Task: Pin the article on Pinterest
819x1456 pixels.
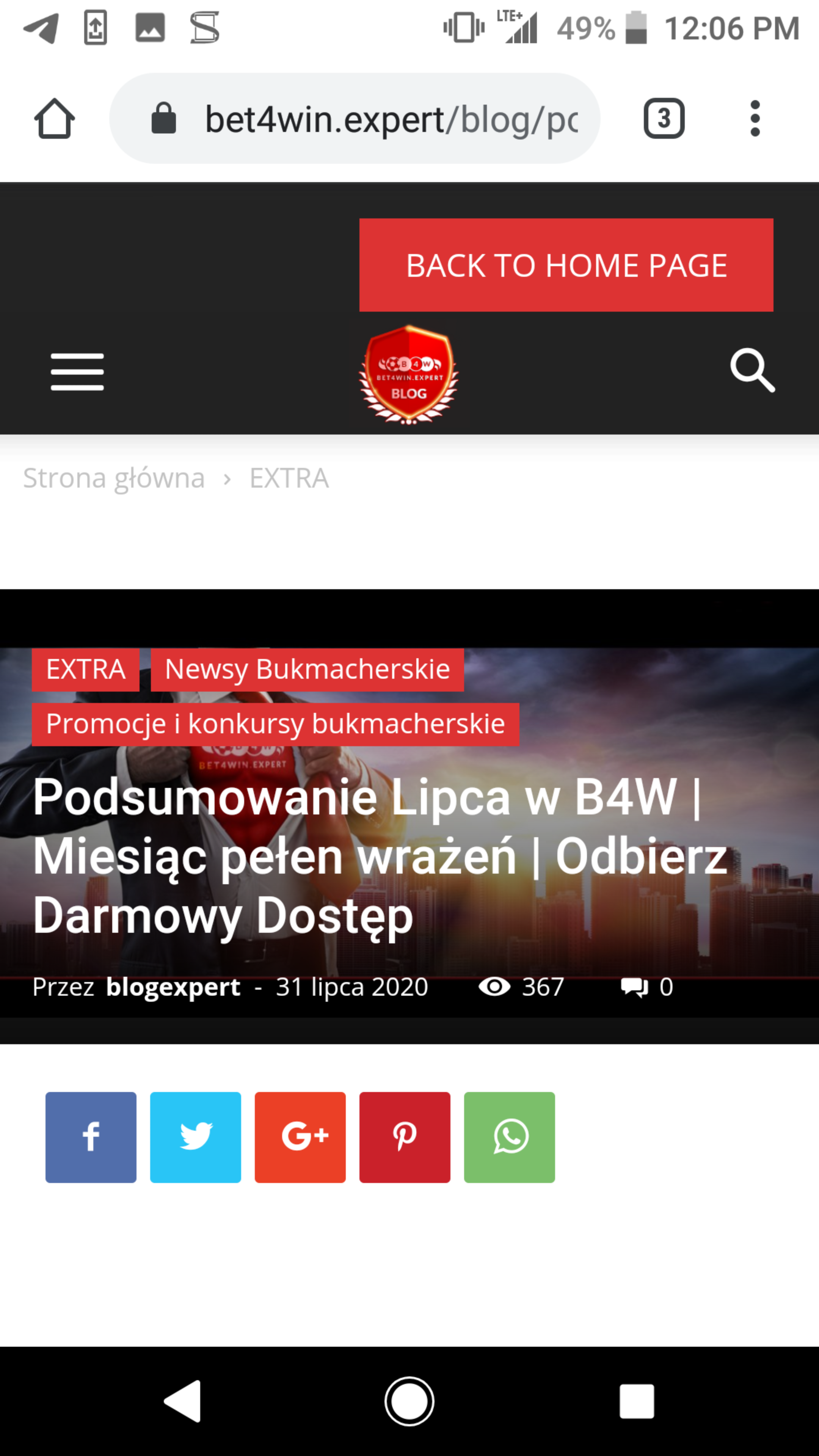Action: tap(405, 1137)
